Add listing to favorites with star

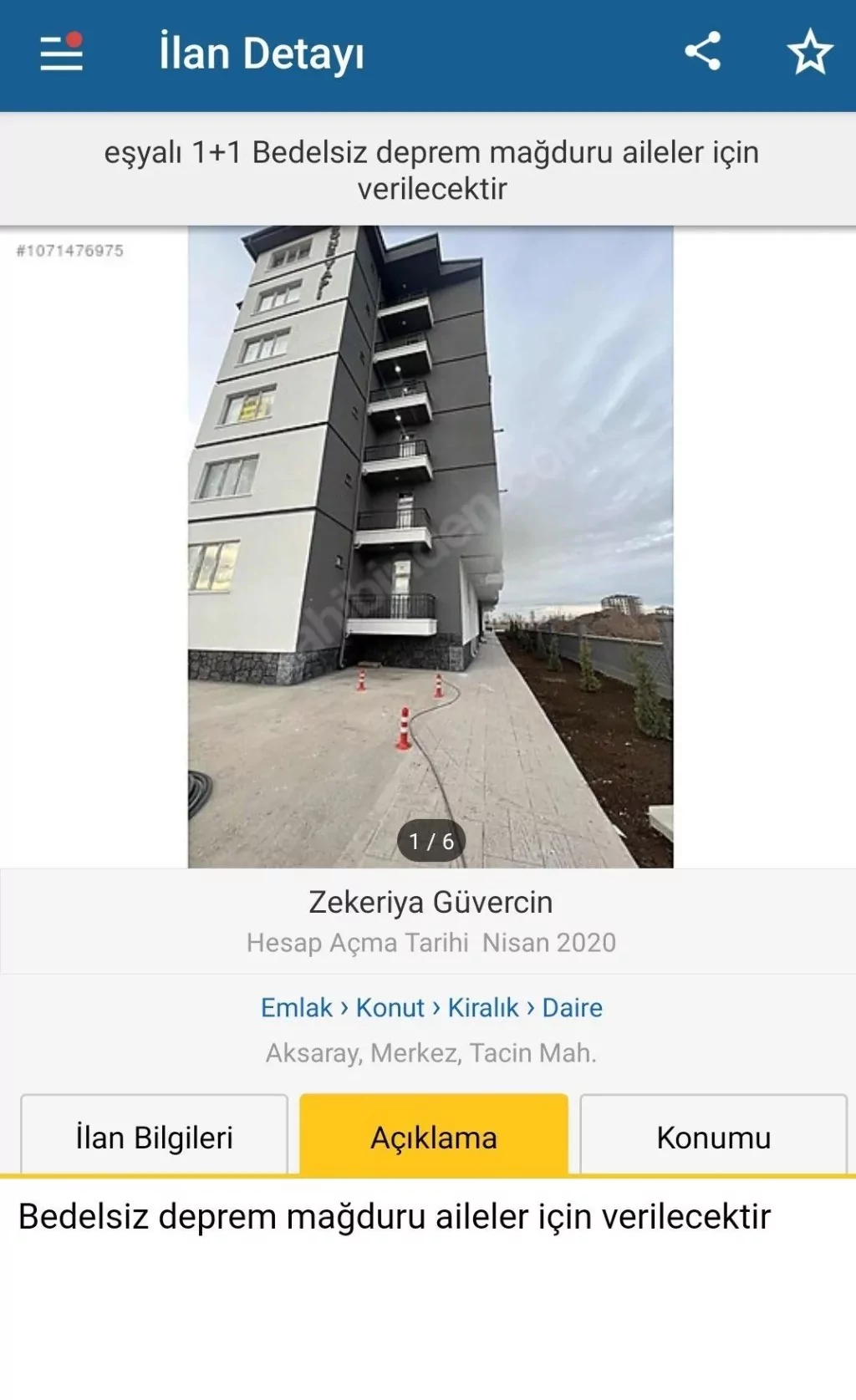(809, 52)
